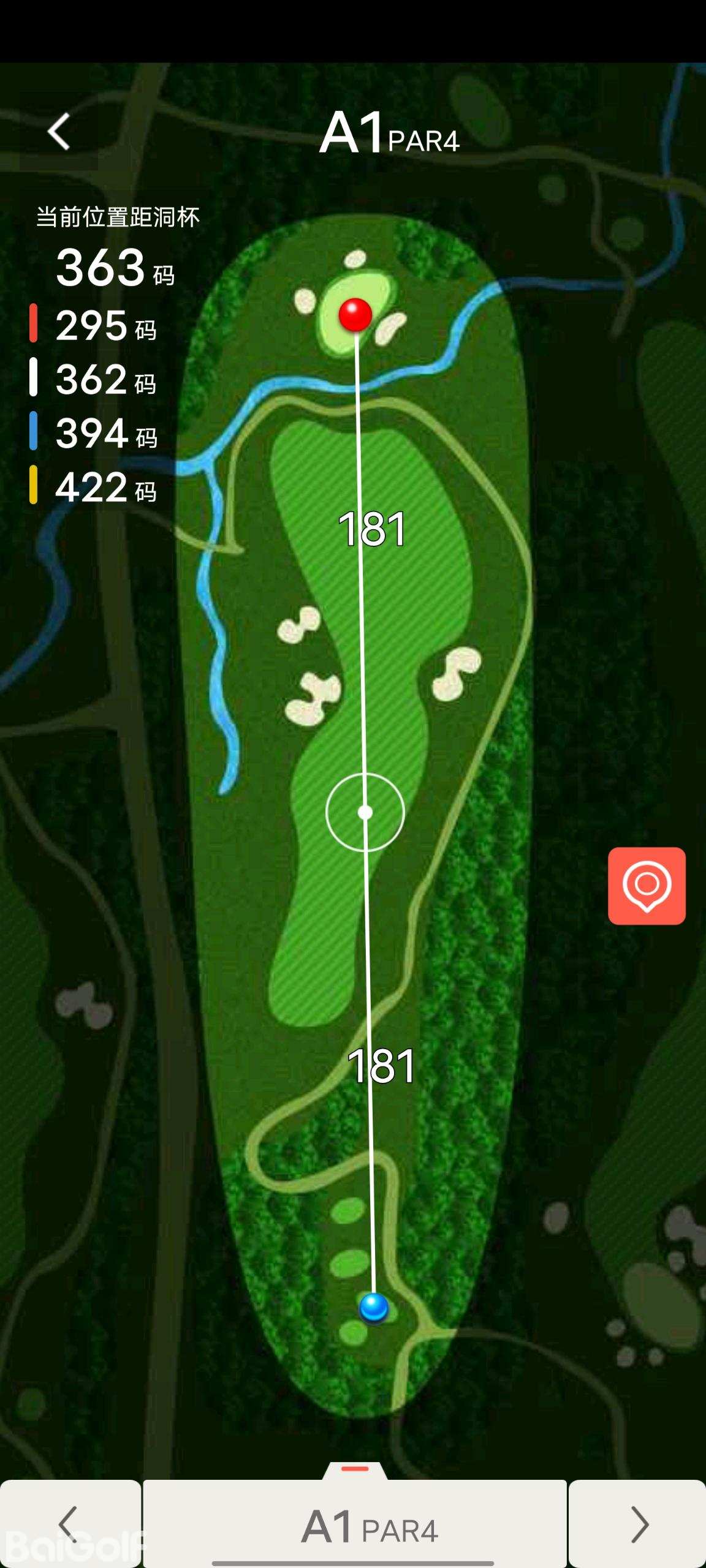The height and width of the screenshot is (1568, 706).
Task: Go to the next hole
Action: pos(638,1523)
